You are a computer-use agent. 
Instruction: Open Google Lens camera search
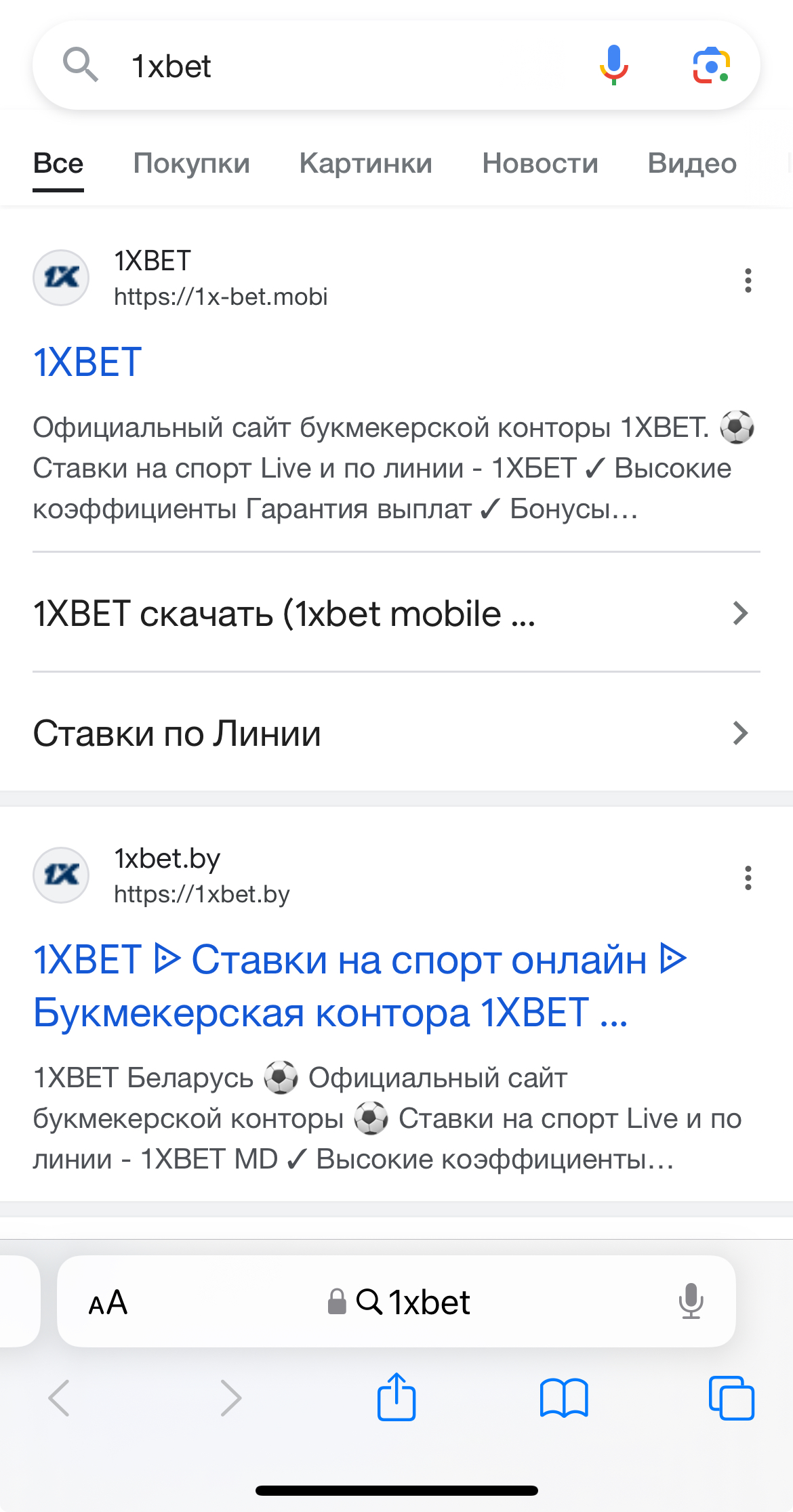(x=711, y=66)
